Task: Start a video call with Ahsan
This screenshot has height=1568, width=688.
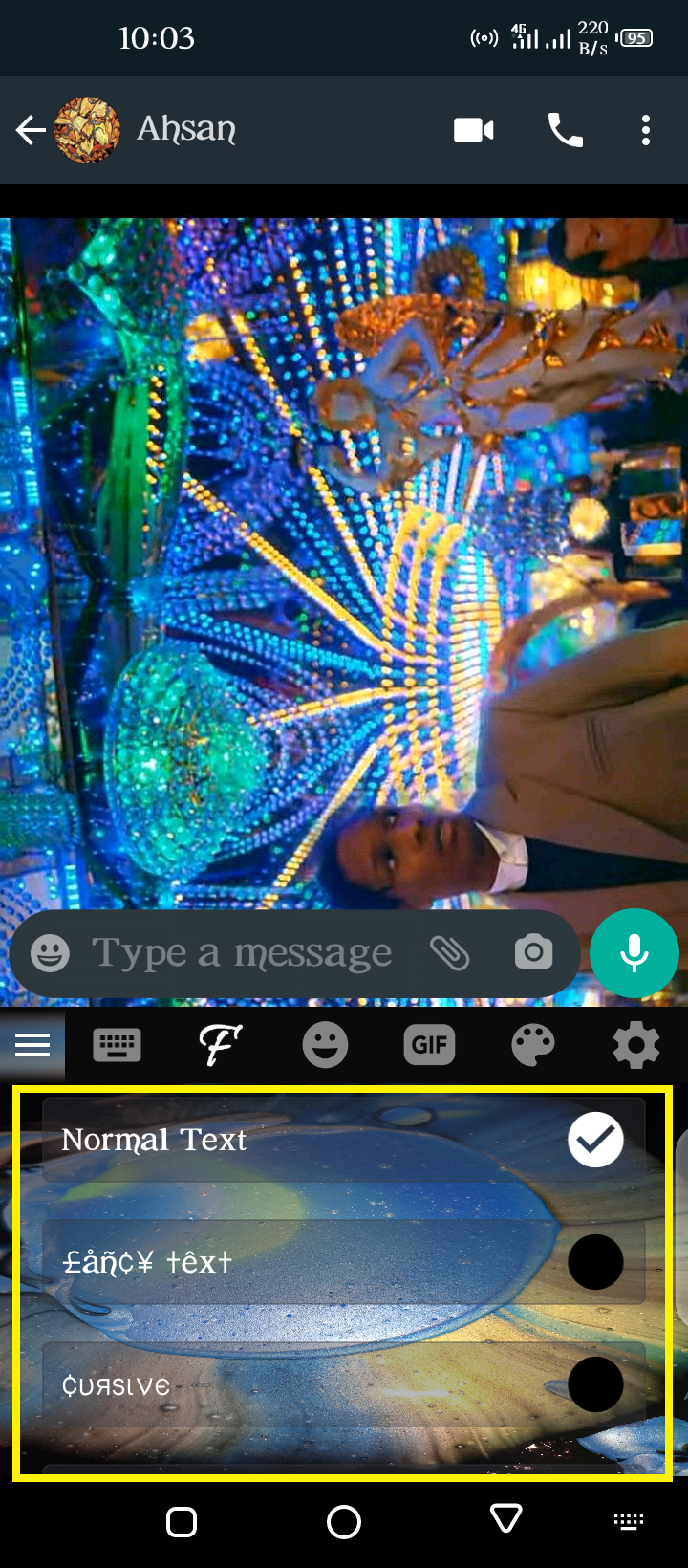Action: pyautogui.click(x=474, y=130)
